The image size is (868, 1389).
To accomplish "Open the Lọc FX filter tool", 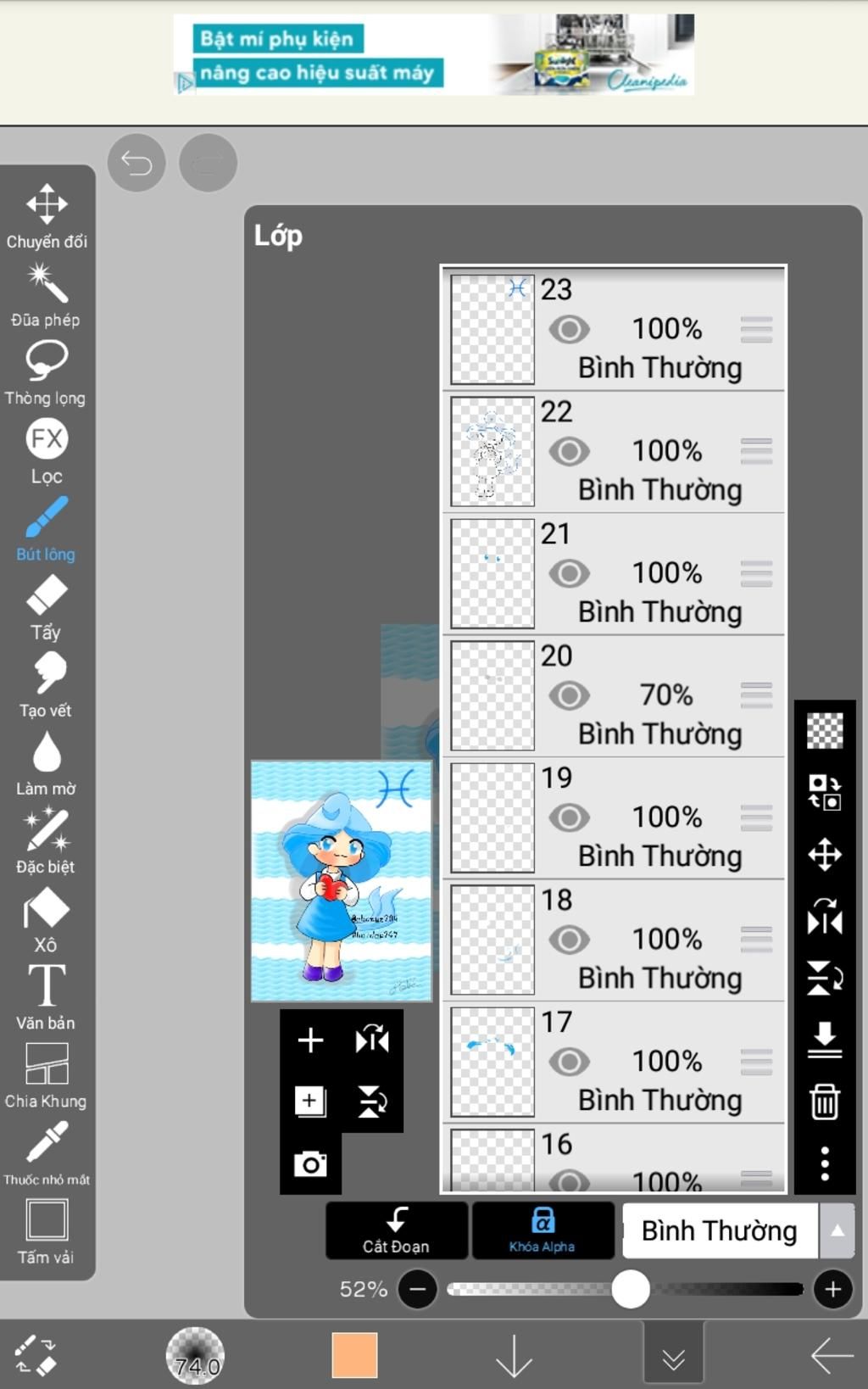I will pos(47,450).
